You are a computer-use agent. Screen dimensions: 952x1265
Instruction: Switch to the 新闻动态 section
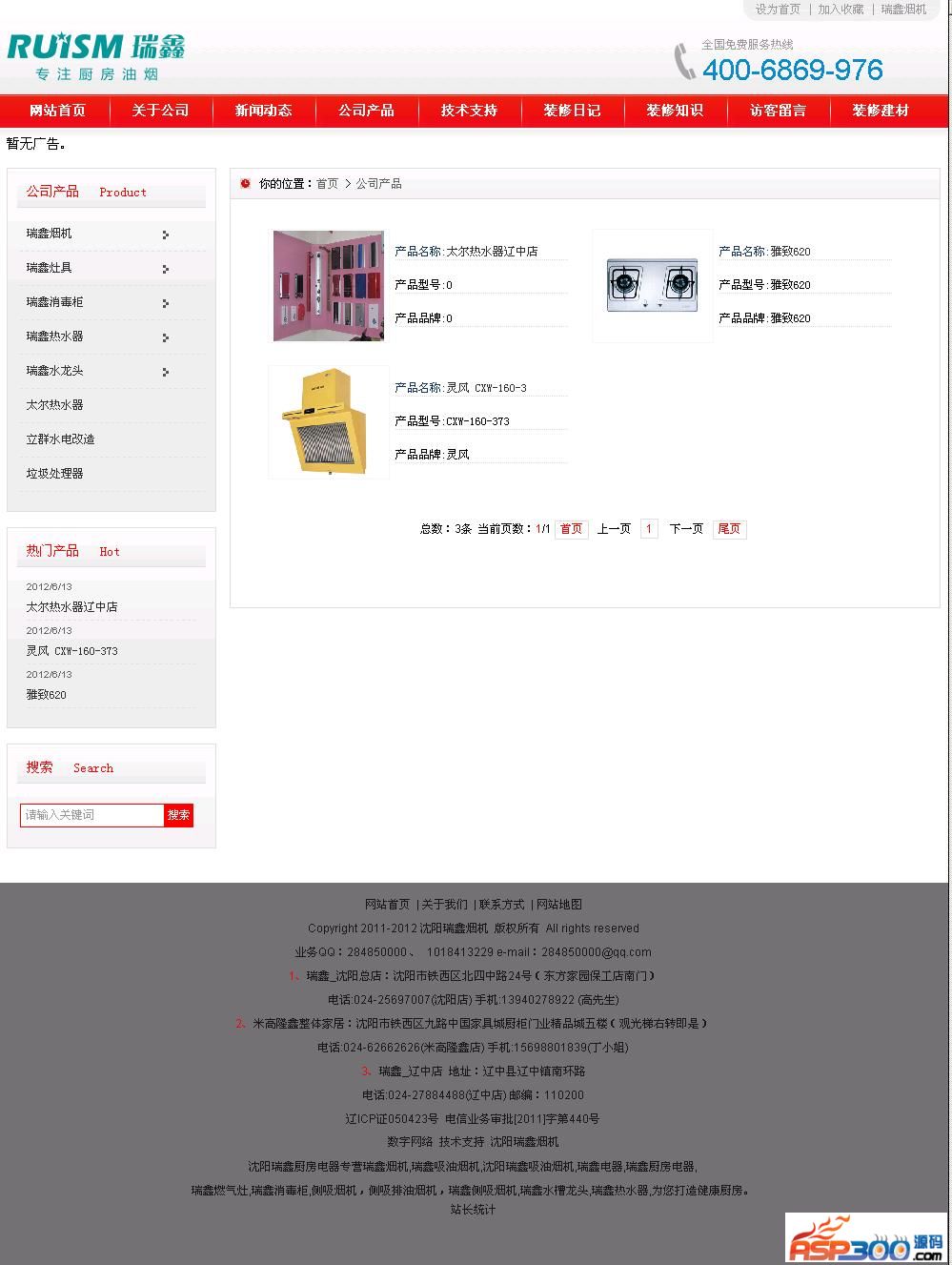(263, 111)
